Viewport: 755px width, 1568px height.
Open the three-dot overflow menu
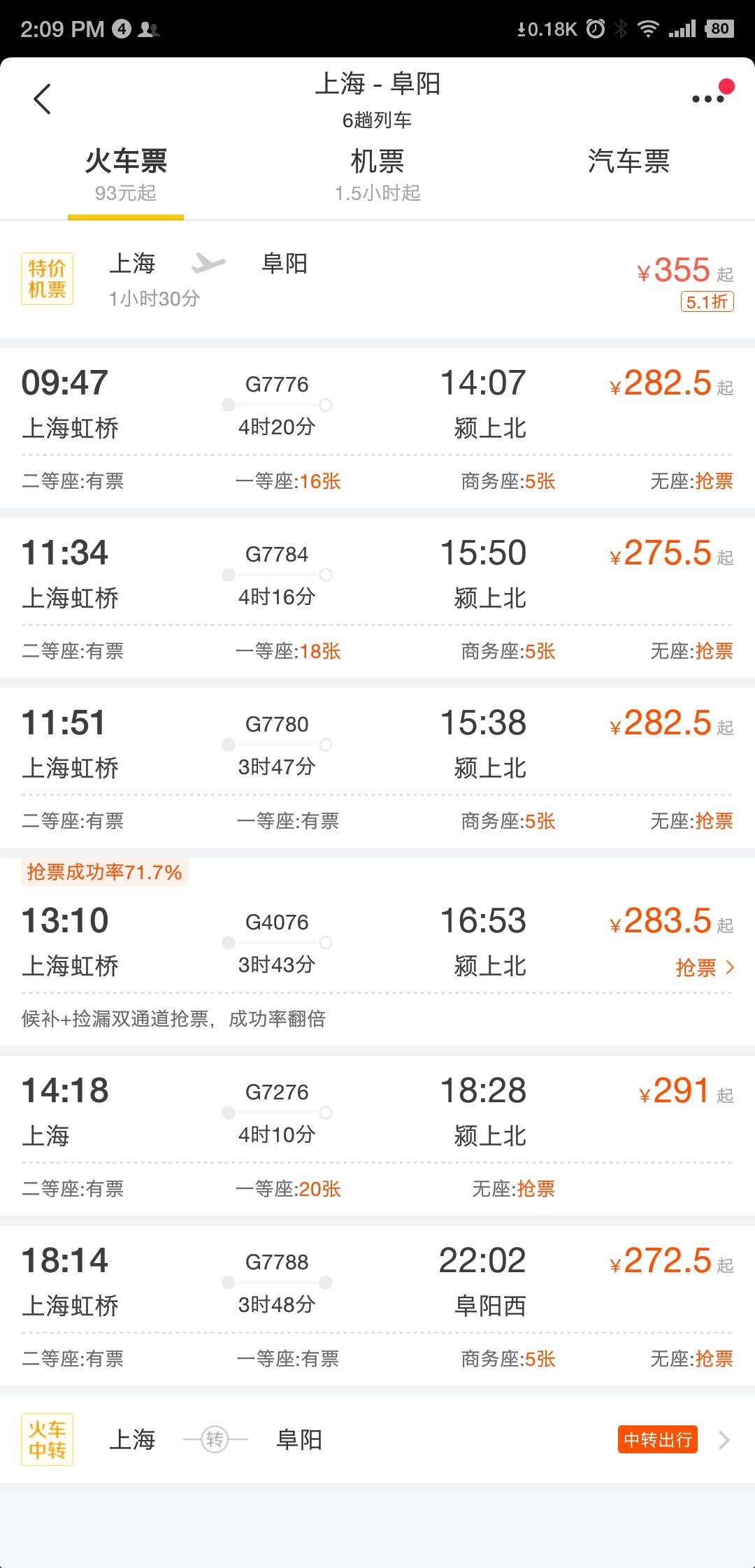[x=708, y=99]
